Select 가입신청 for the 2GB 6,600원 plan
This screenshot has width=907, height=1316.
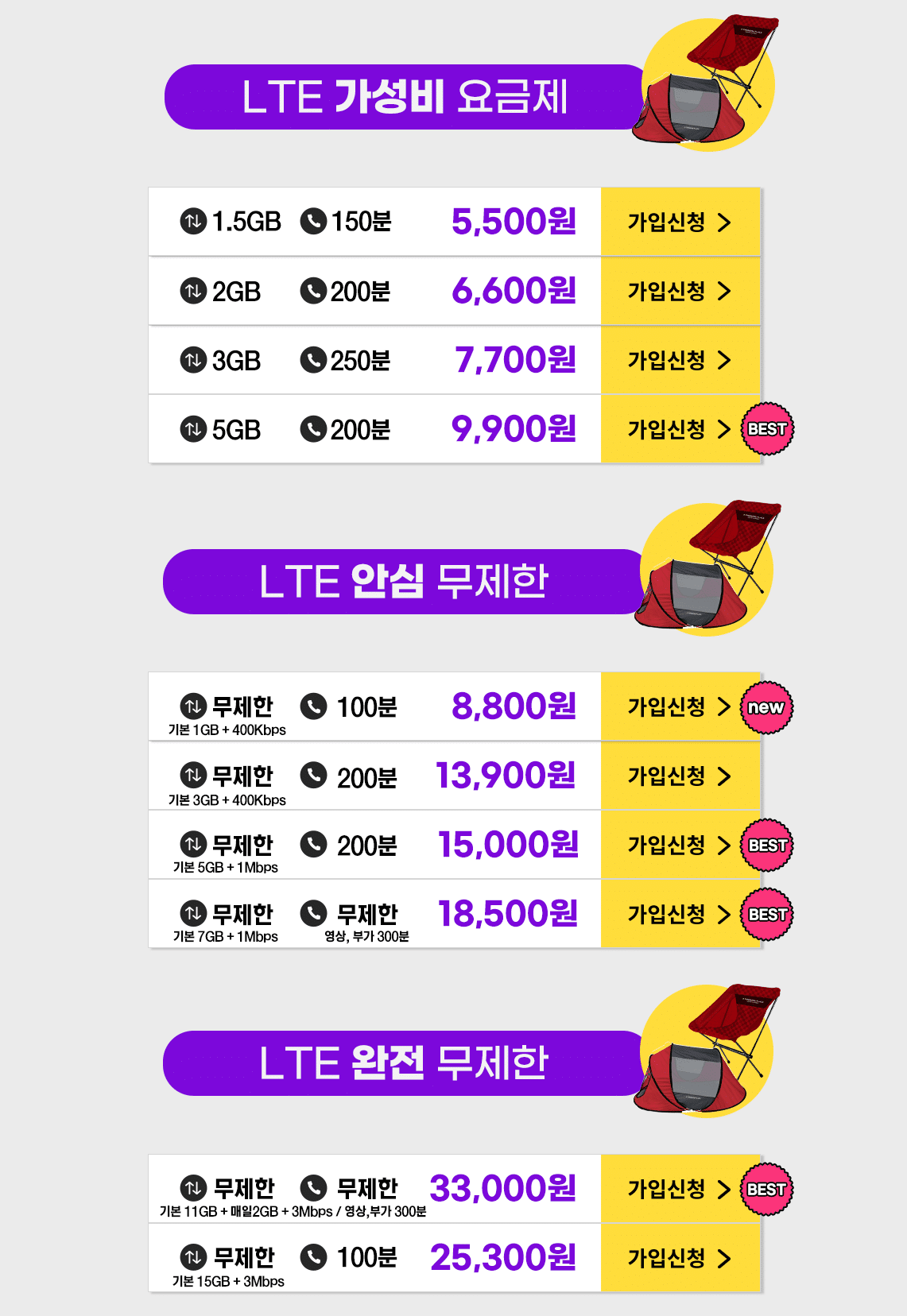point(680,291)
